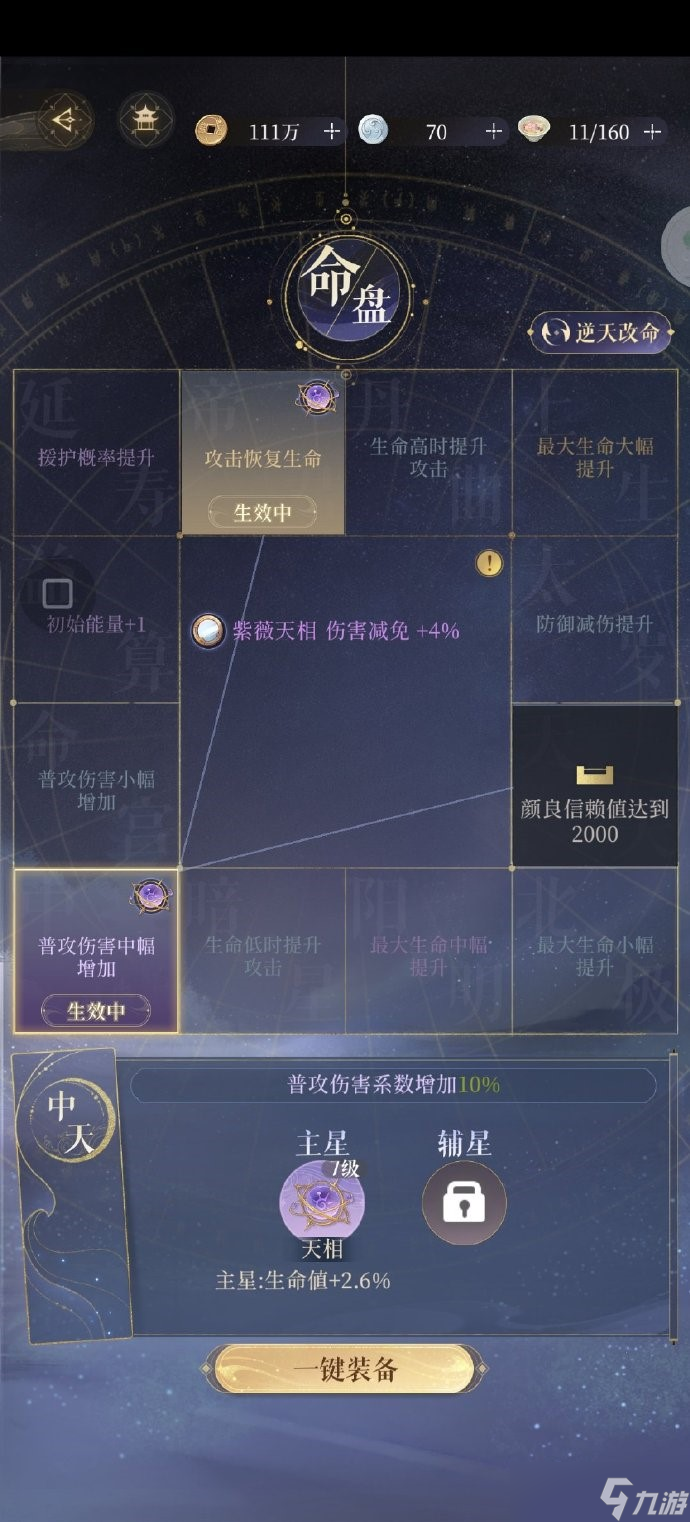
Task: Add more stamina via the 11/160 plus
Action: click(x=653, y=131)
